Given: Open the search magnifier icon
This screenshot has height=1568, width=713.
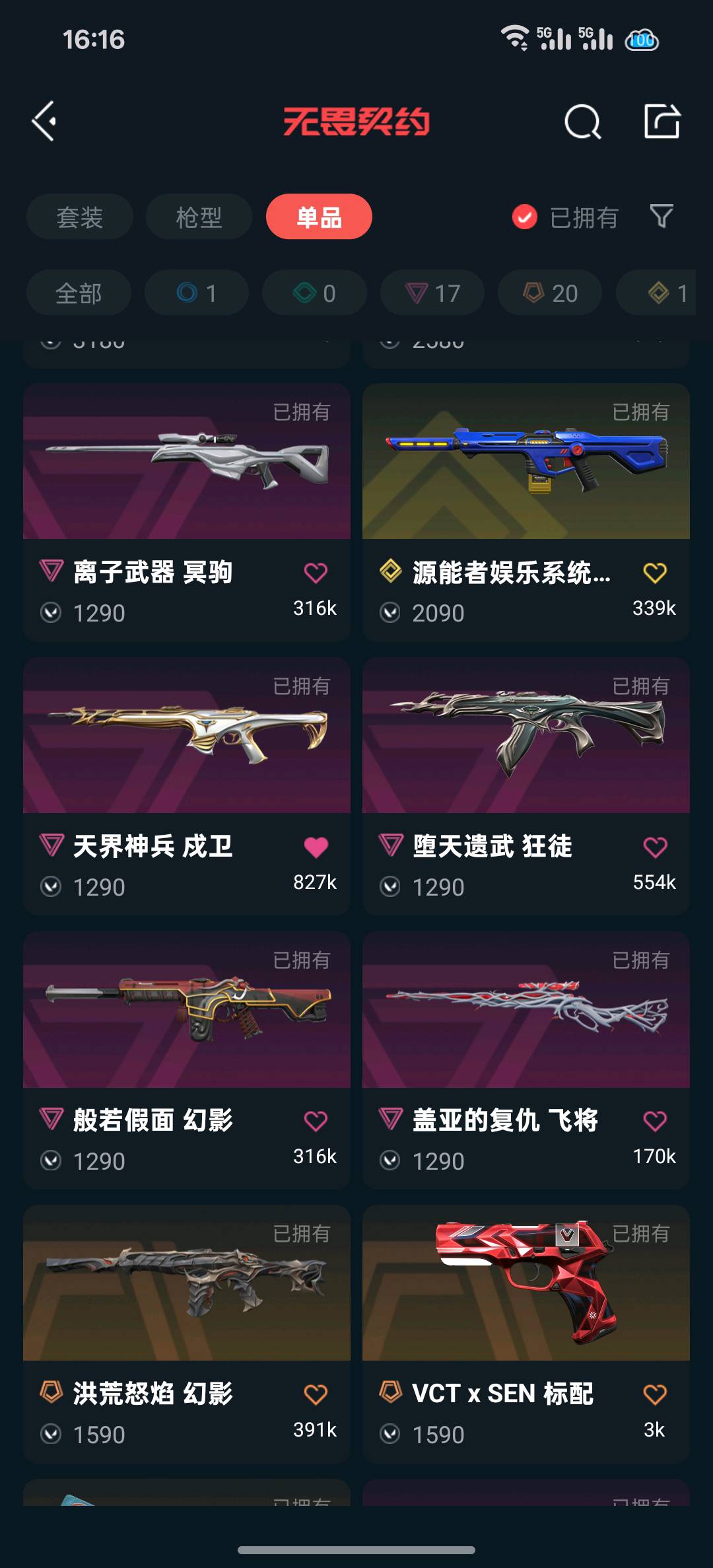Looking at the screenshot, I should (582, 122).
